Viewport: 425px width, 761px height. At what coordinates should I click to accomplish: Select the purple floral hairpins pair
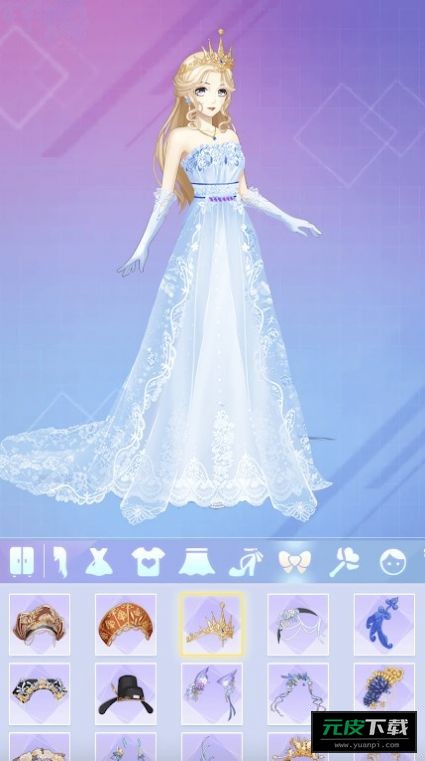click(212, 694)
